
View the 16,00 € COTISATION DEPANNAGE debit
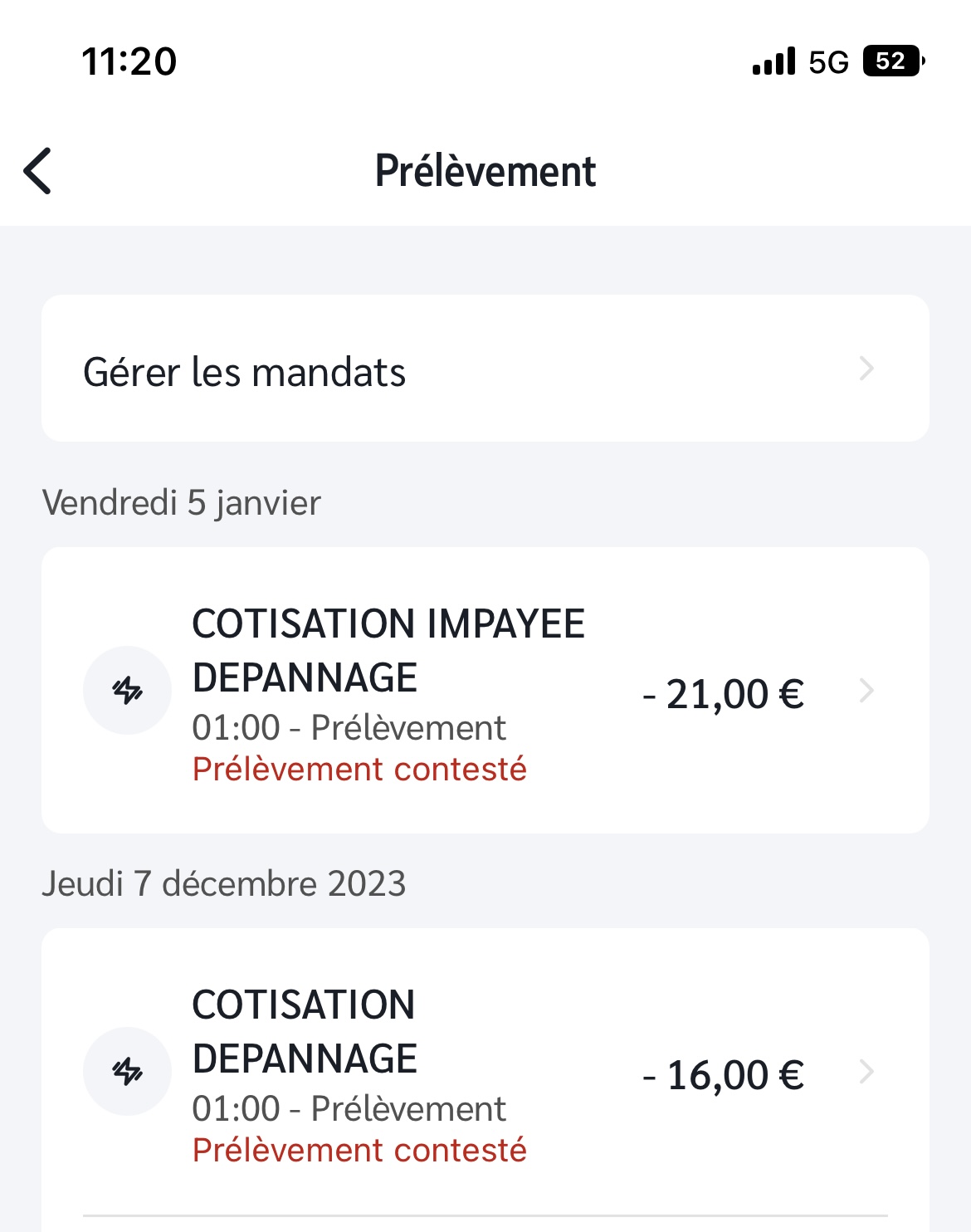[x=485, y=1073]
